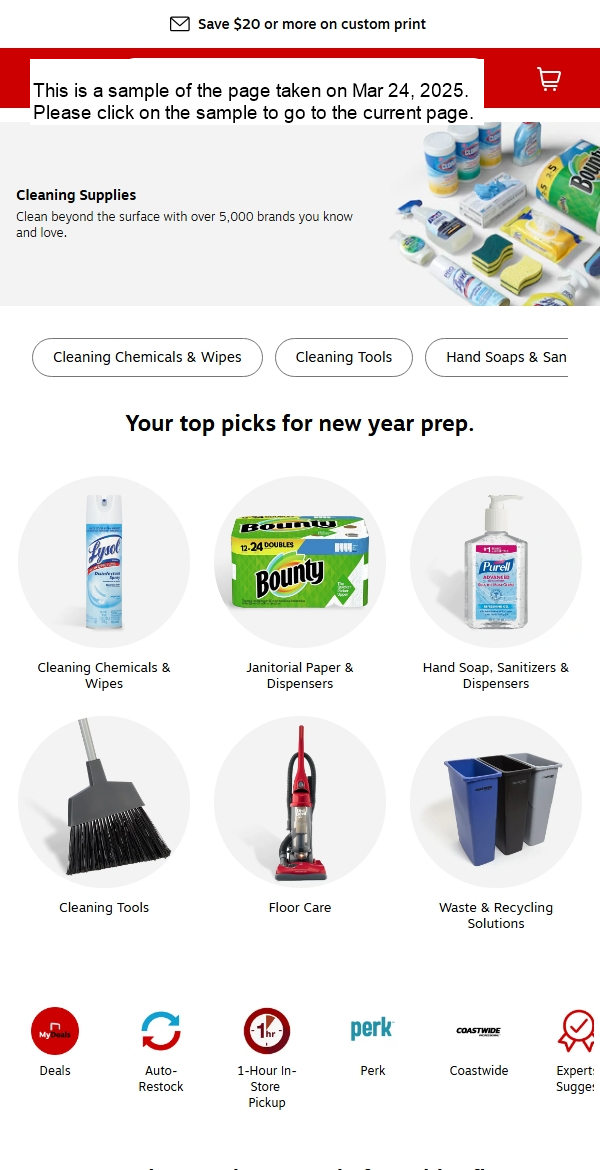Choose the Hand Soaps & Sanitizers chip
Image resolution: width=600 pixels, height=1170 pixels.
pos(500,357)
